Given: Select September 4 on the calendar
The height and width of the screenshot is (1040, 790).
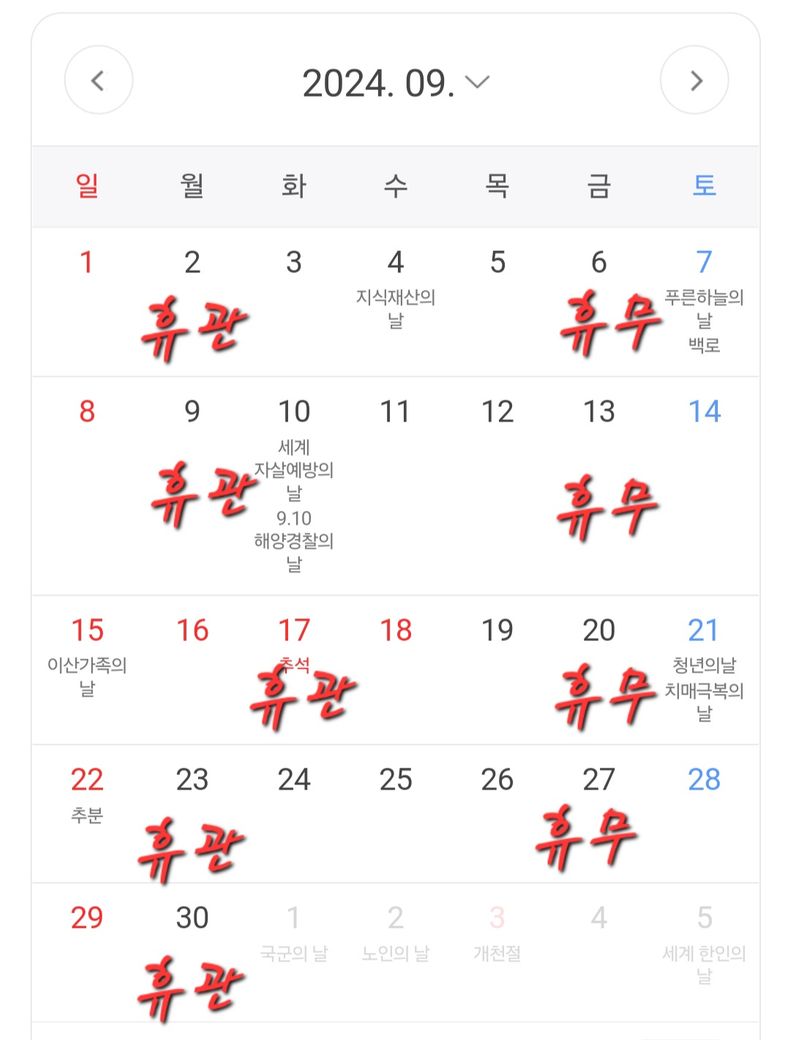Looking at the screenshot, I should coord(396,263).
